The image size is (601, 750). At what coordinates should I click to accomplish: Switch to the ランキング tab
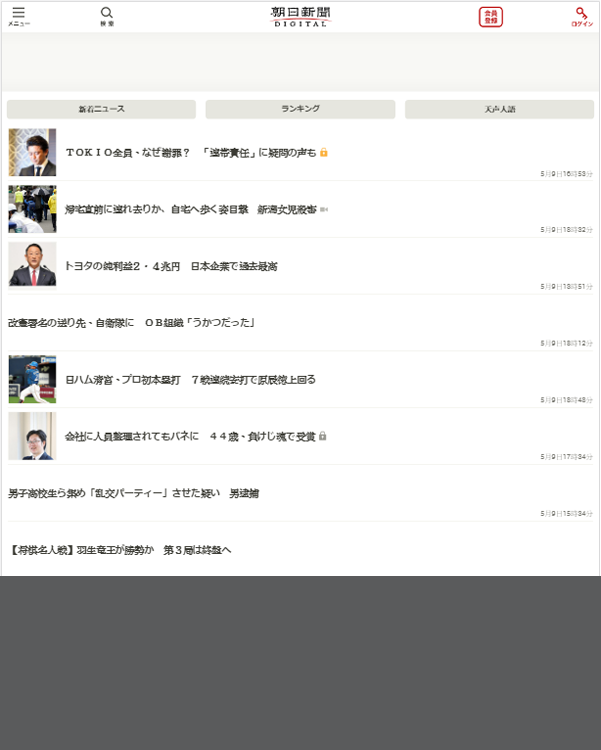coord(300,109)
